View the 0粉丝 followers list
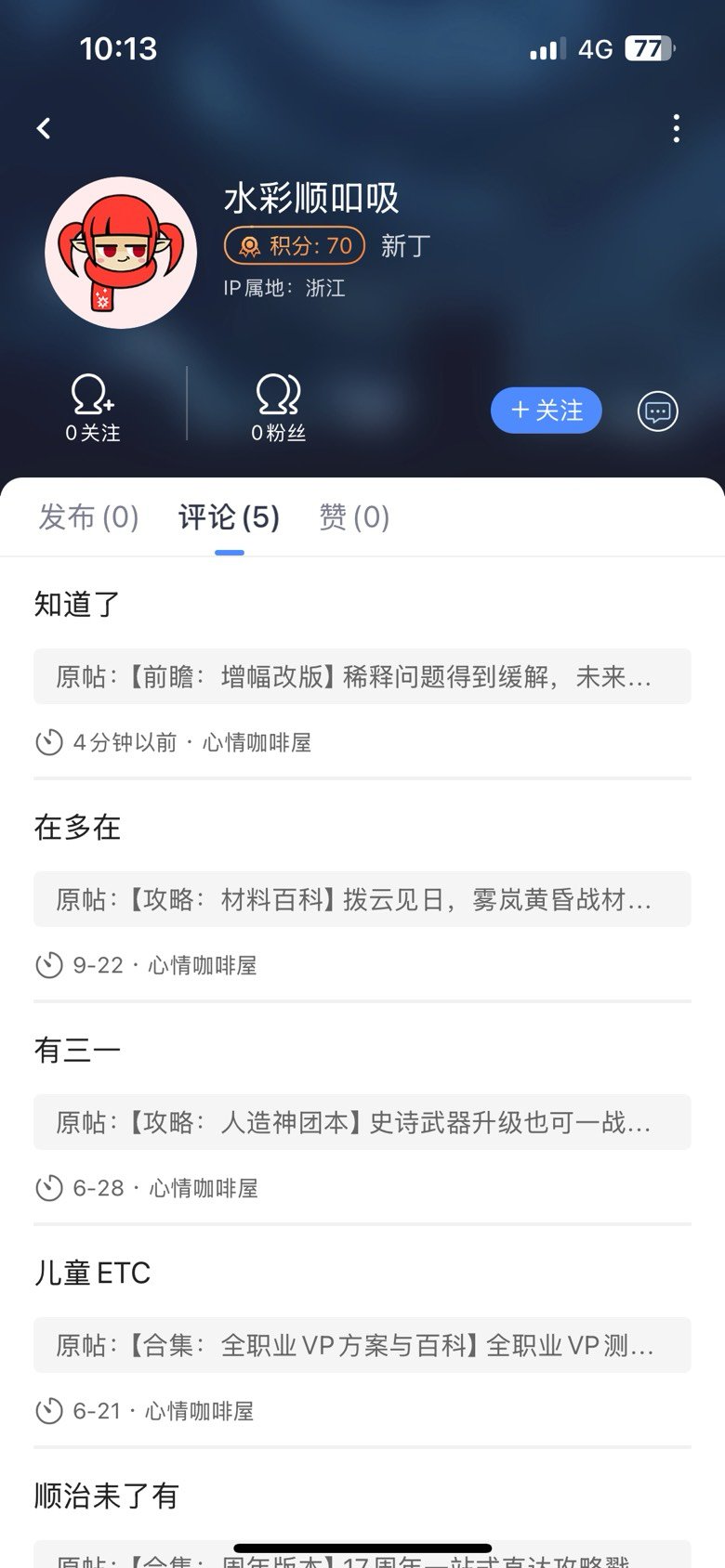The image size is (725, 1568). click(278, 409)
